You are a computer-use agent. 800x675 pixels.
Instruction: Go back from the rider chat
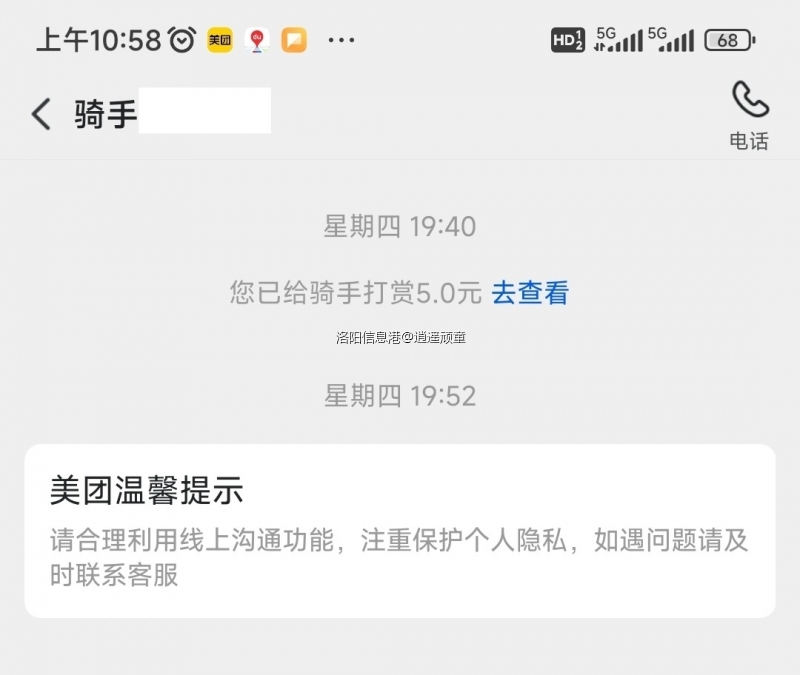click(x=41, y=114)
